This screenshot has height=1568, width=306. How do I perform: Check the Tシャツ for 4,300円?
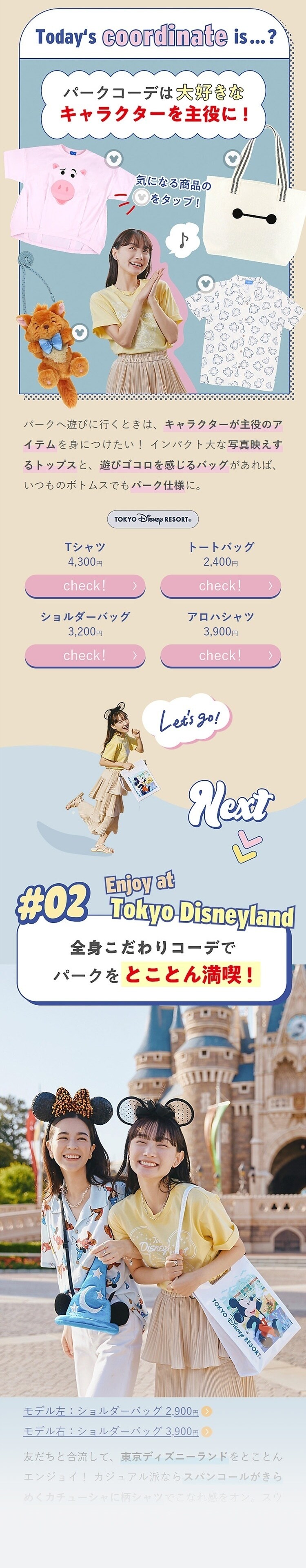click(85, 586)
